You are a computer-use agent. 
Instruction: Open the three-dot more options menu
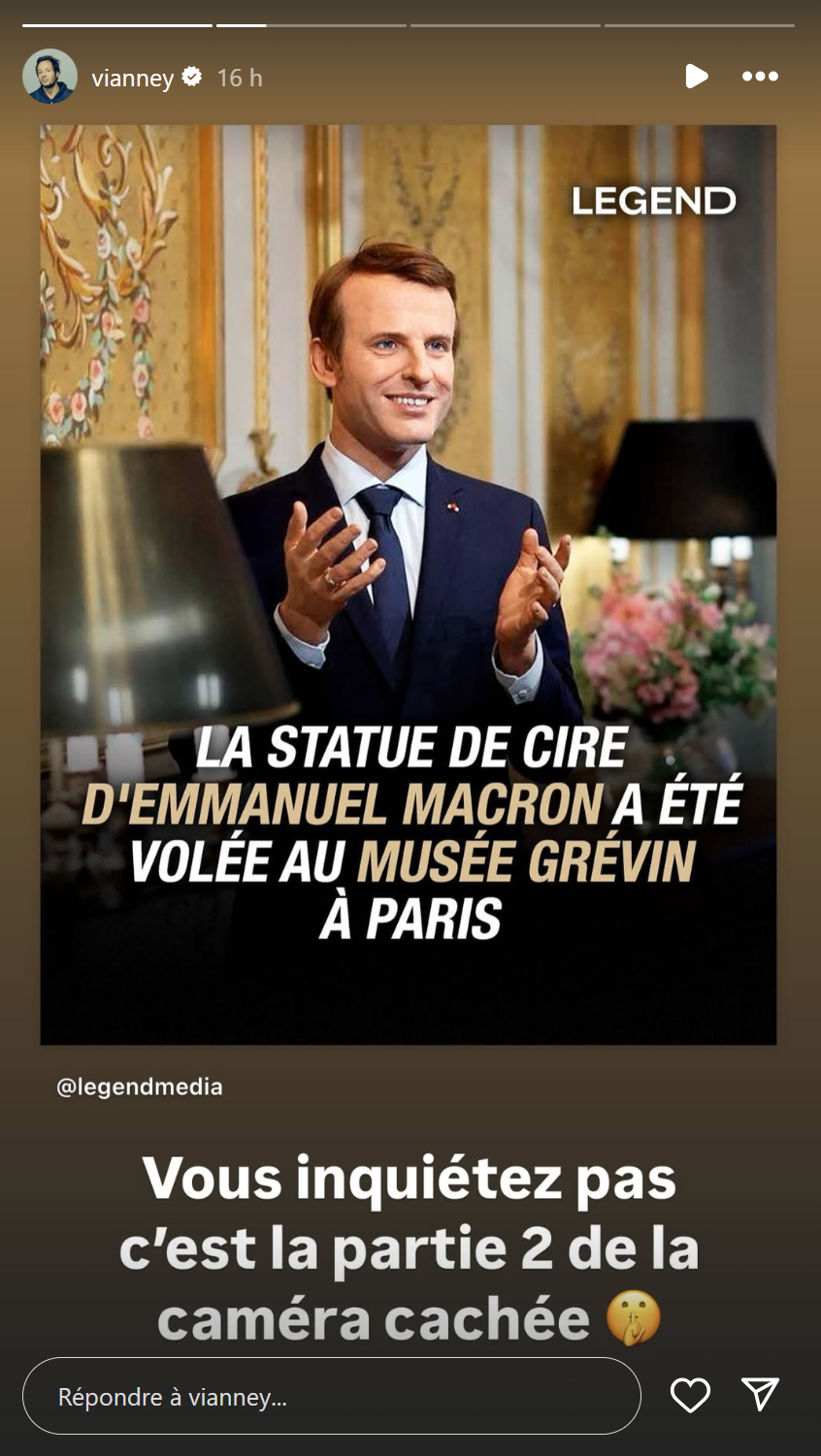760,77
